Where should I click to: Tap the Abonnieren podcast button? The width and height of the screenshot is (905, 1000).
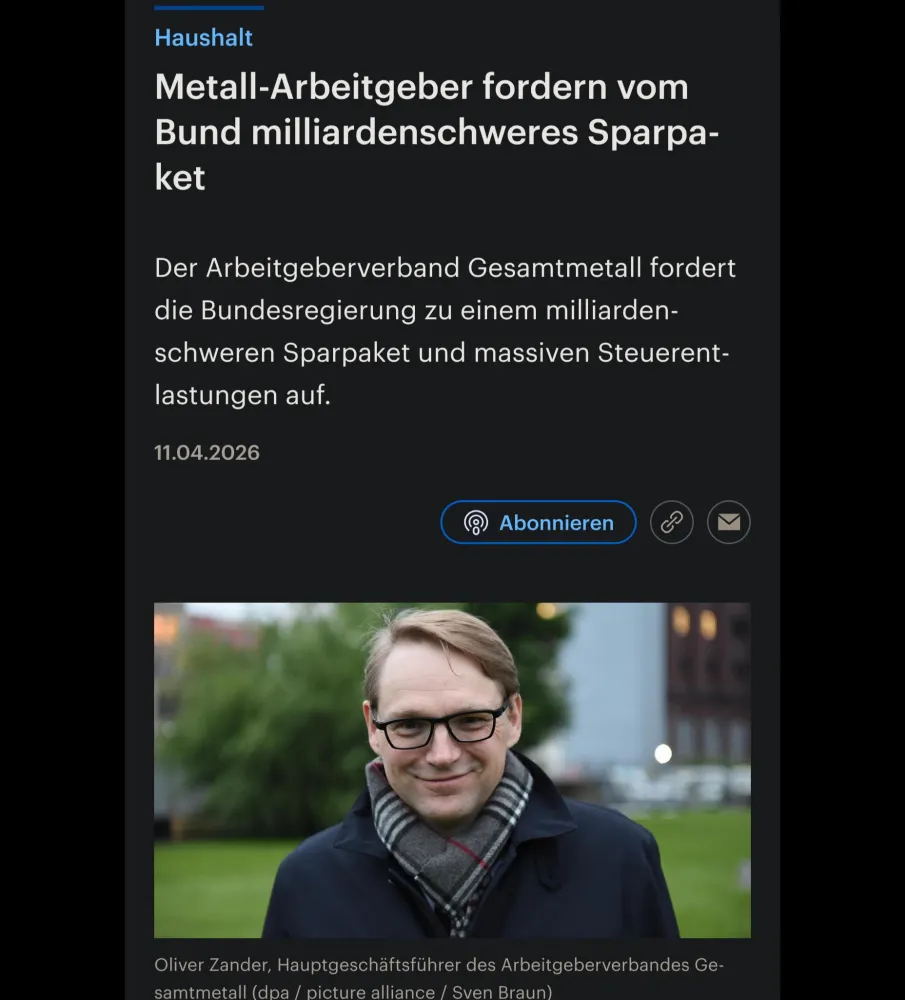538,522
